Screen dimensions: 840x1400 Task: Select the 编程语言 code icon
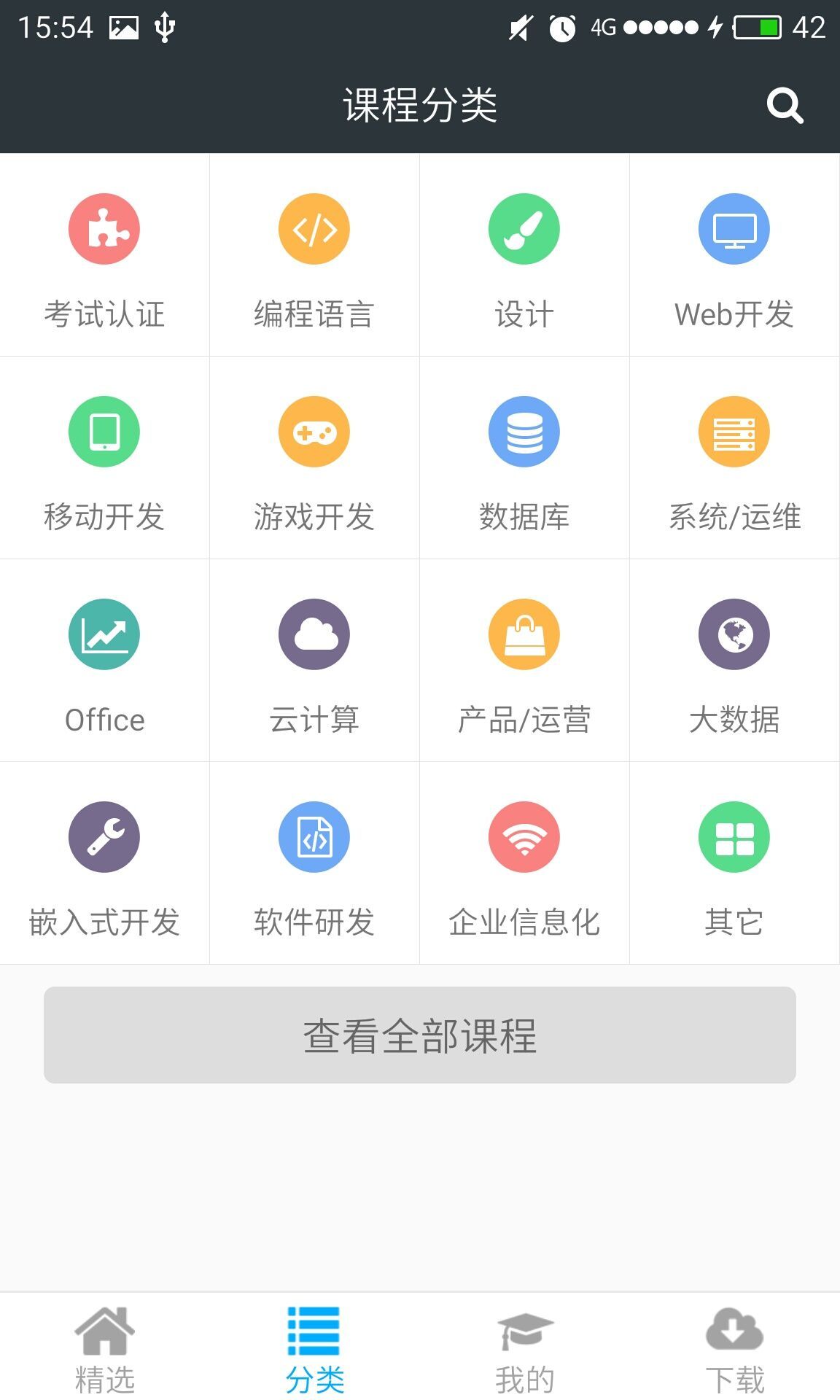click(x=314, y=228)
